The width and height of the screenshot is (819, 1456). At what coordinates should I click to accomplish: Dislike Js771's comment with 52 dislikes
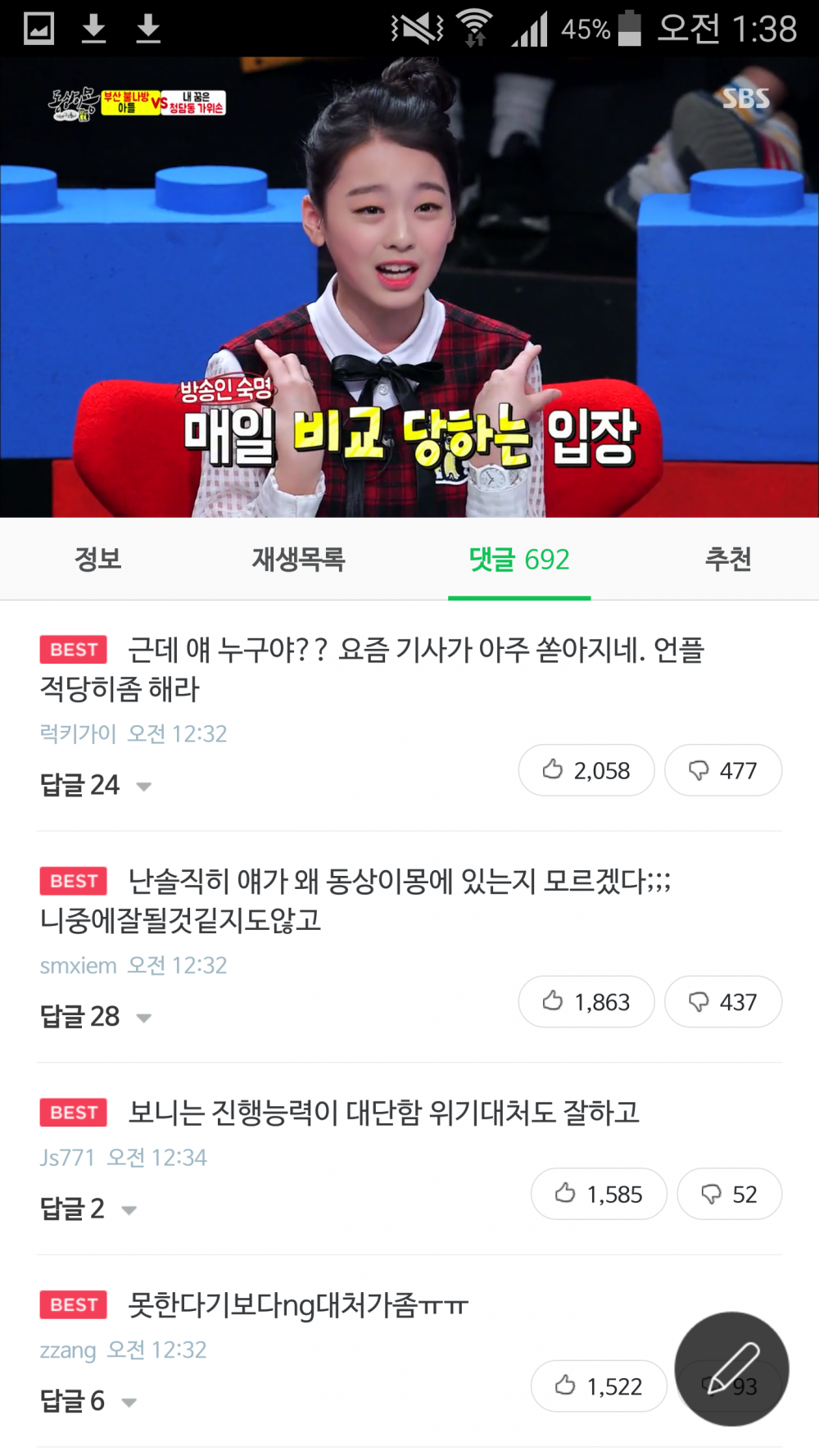(x=729, y=1194)
